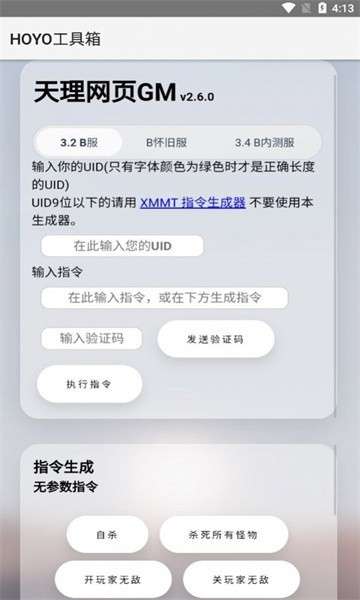
Task: Tap 发送验证码 to send code
Action: (x=216, y=339)
